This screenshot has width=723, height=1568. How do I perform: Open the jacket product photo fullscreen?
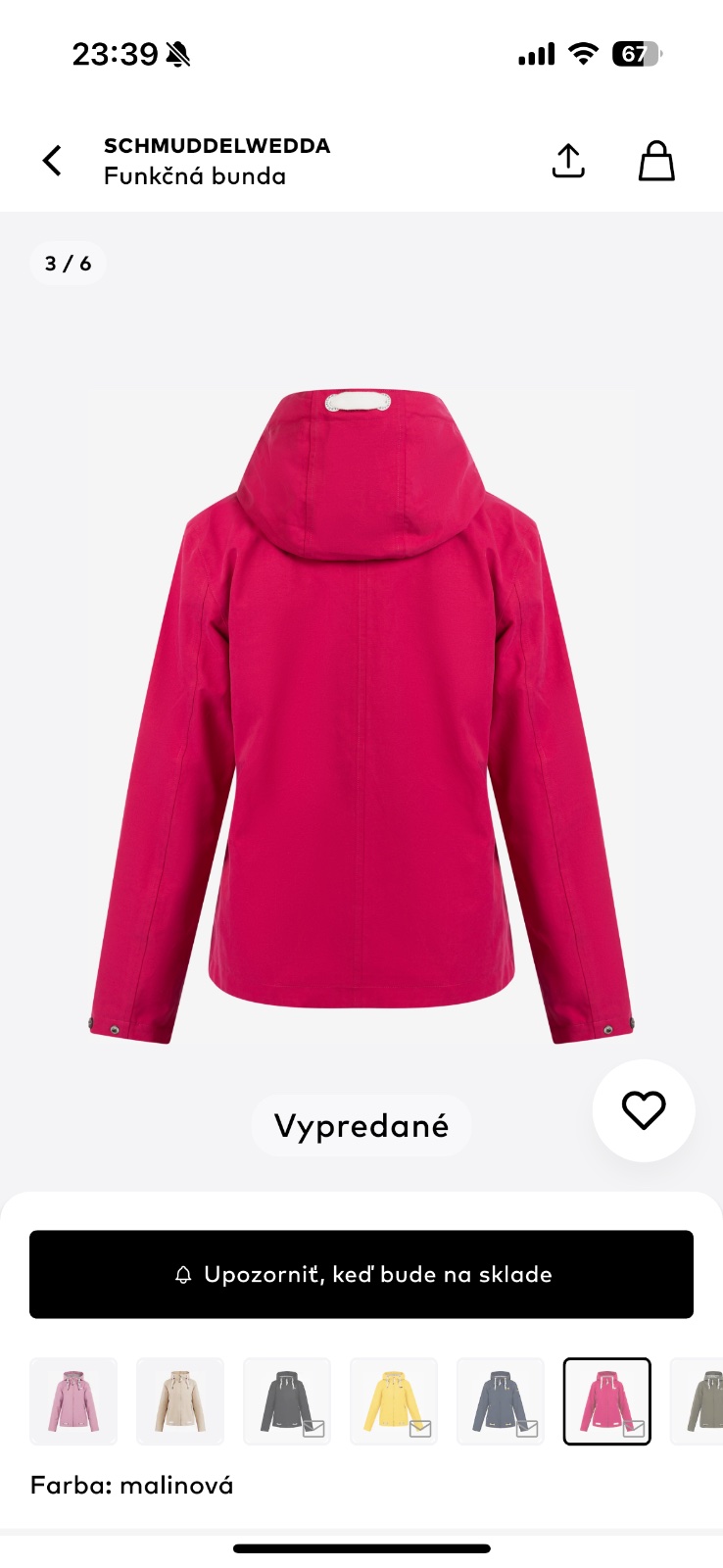click(x=361, y=715)
